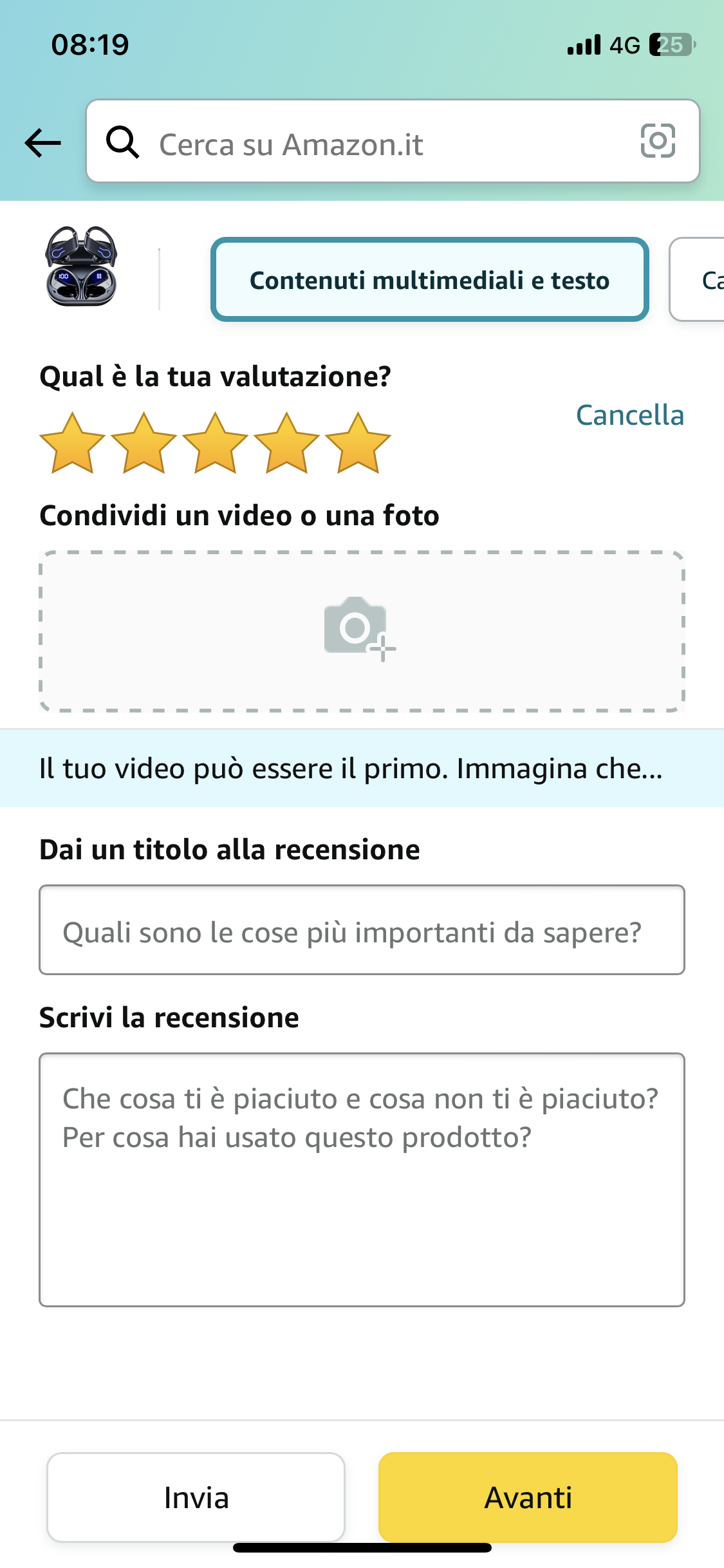The height and width of the screenshot is (1568, 724).
Task: Rate the product three stars
Action: click(x=215, y=444)
